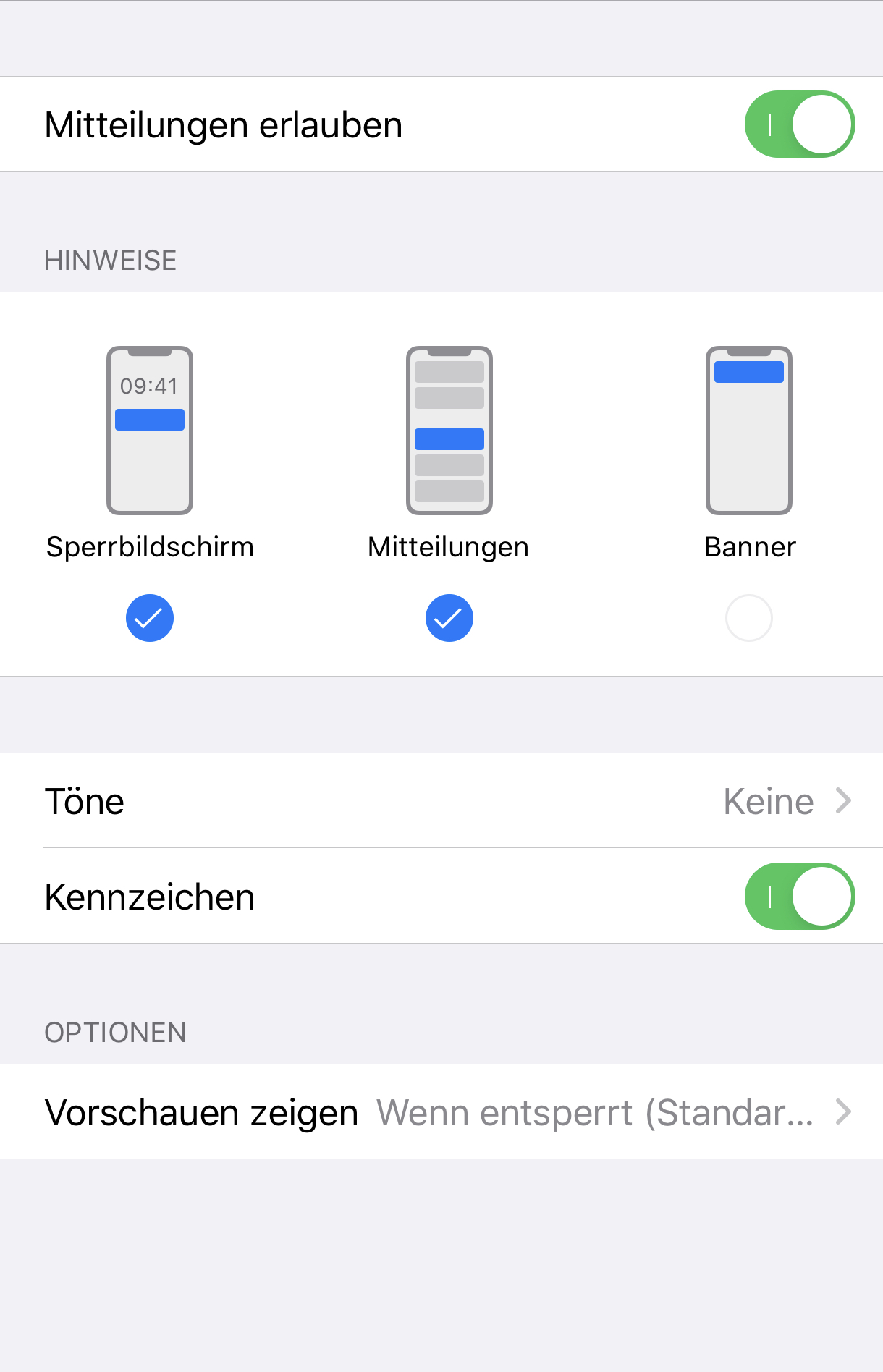Turn off the Kennzeichen switch

click(x=799, y=896)
